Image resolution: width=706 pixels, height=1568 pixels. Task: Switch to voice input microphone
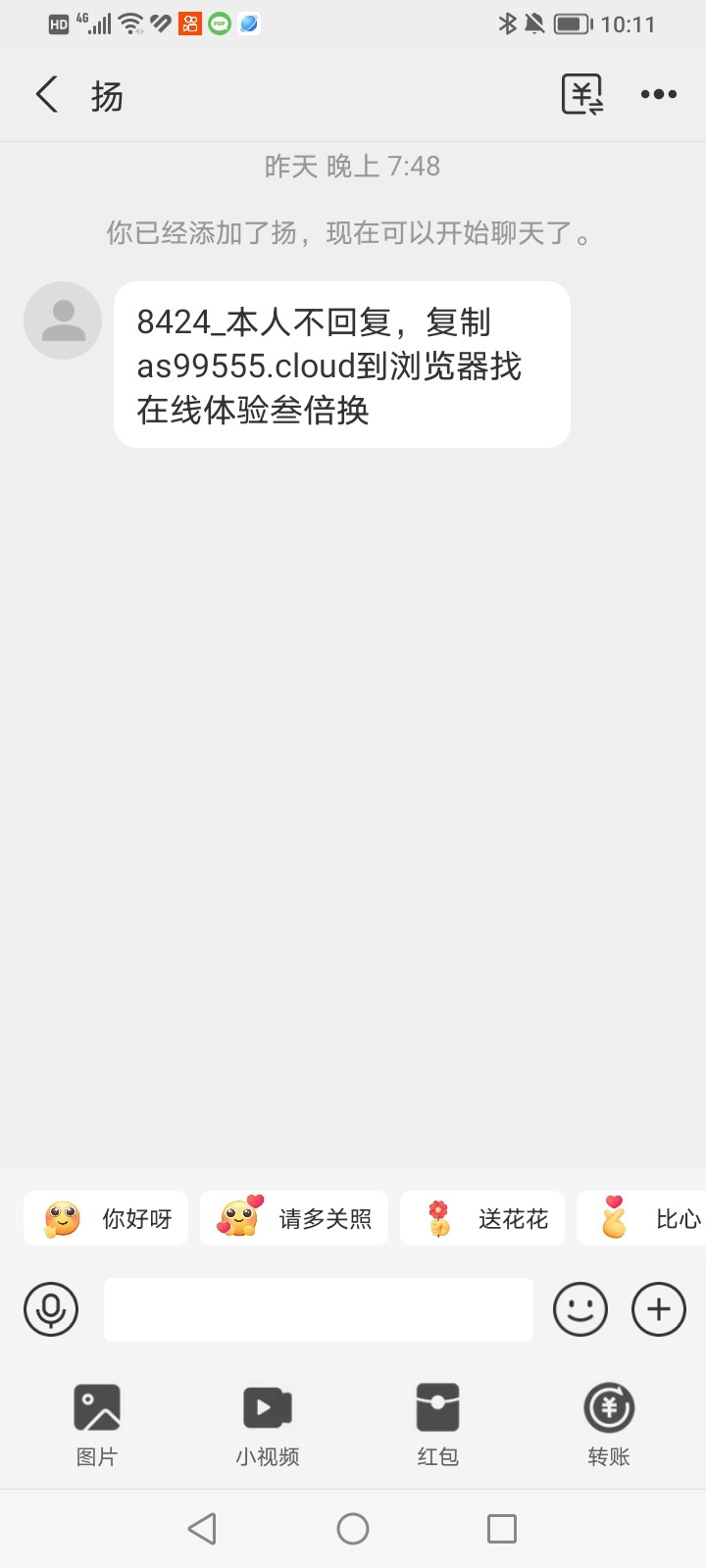pyautogui.click(x=51, y=1309)
